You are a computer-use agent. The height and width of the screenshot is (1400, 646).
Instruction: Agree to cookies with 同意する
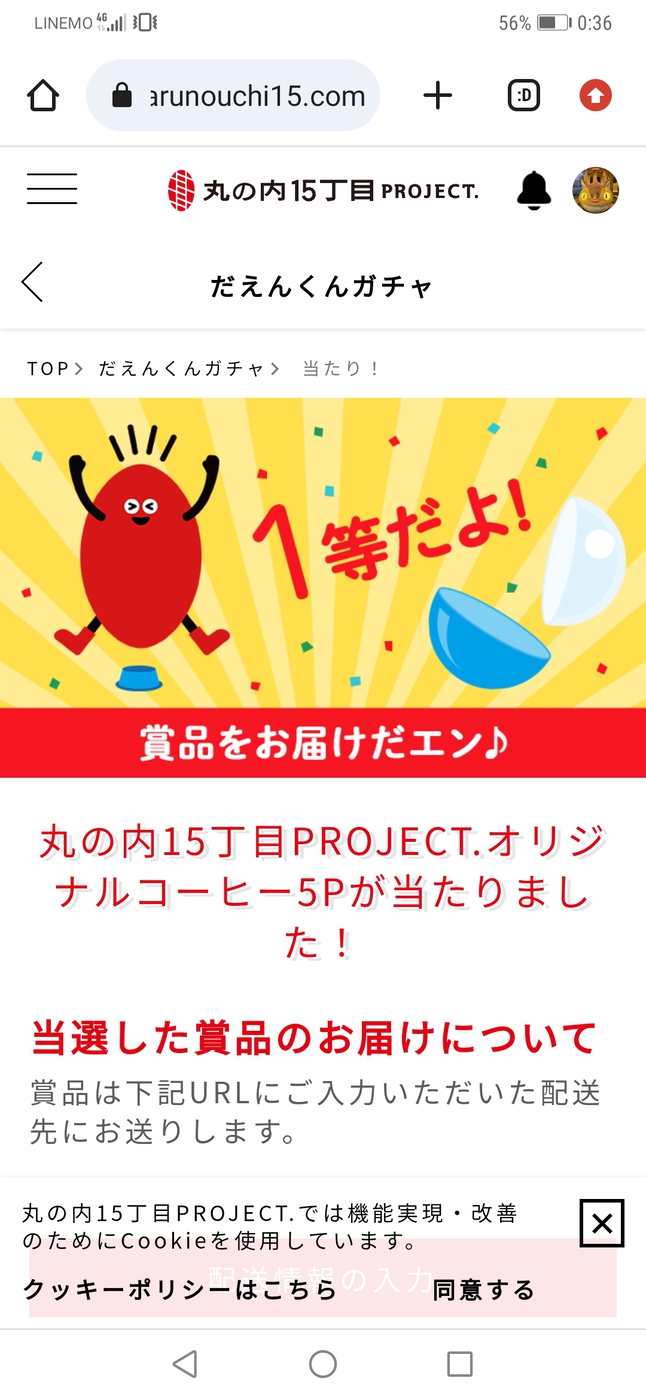(483, 1290)
